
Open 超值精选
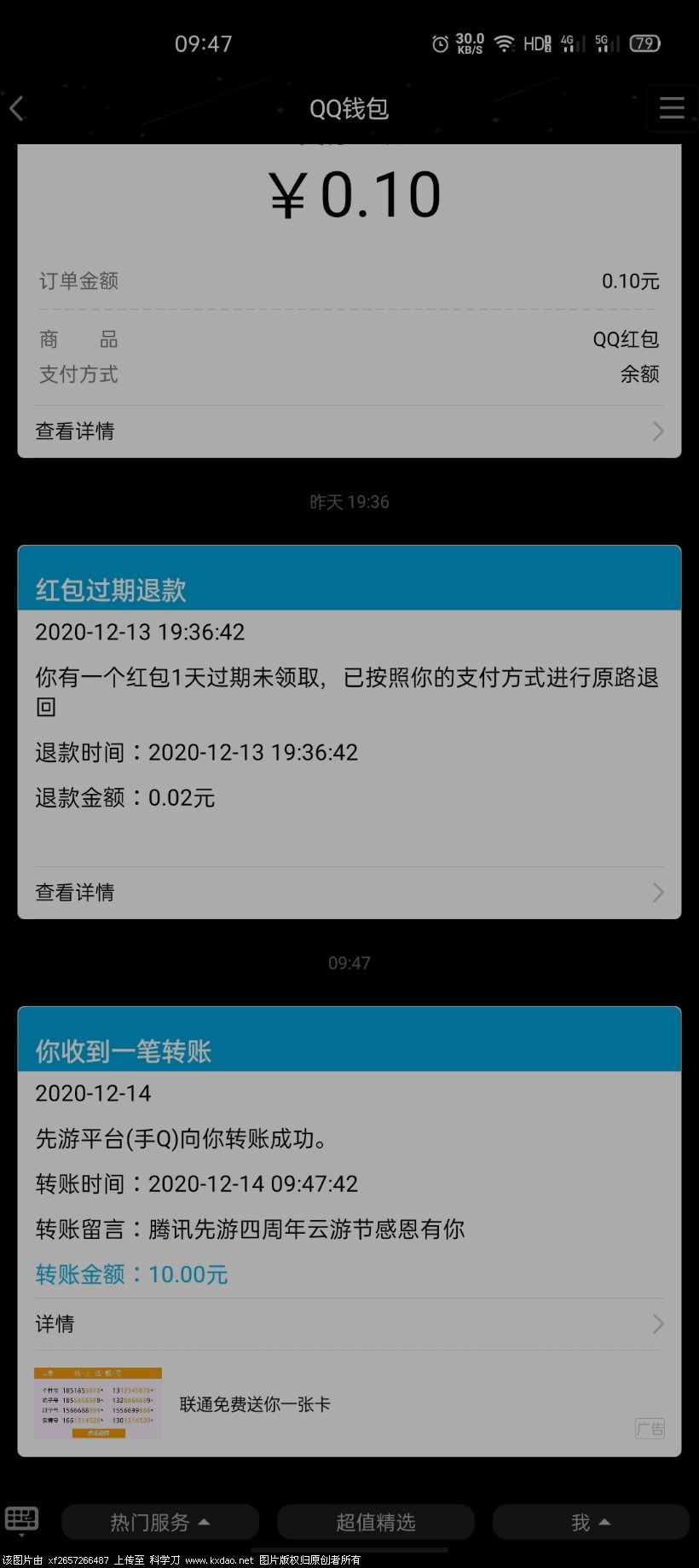(375, 1522)
